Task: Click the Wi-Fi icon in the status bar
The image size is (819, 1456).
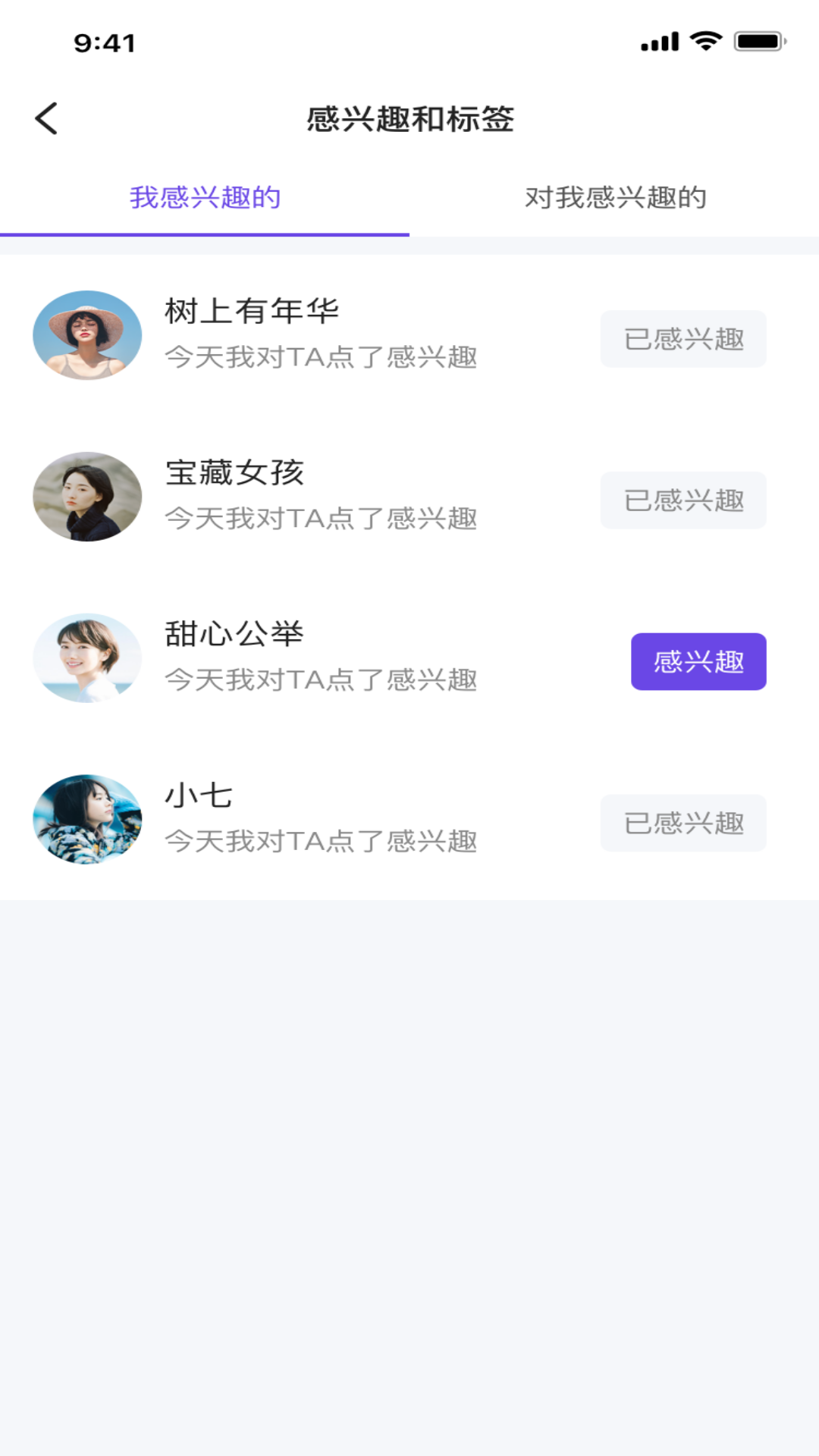Action: 704,42
